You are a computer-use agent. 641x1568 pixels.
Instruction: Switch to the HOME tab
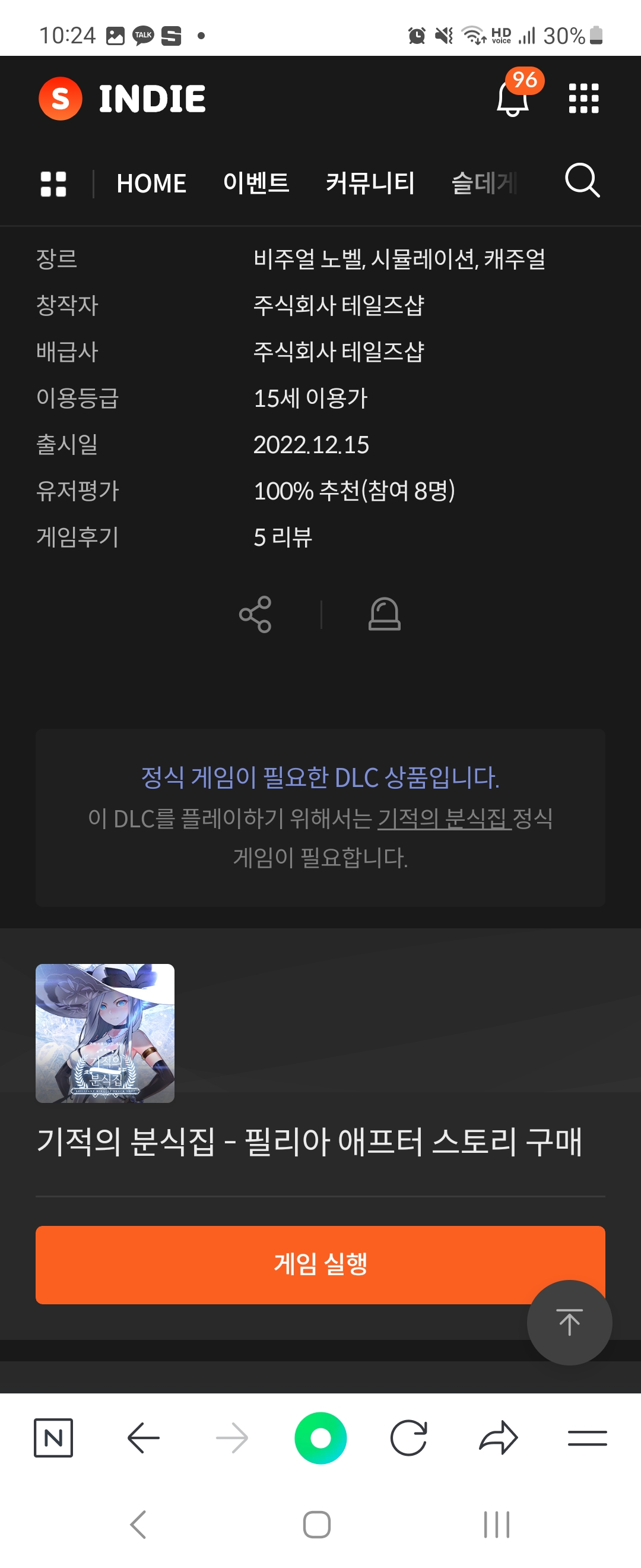coord(151,183)
